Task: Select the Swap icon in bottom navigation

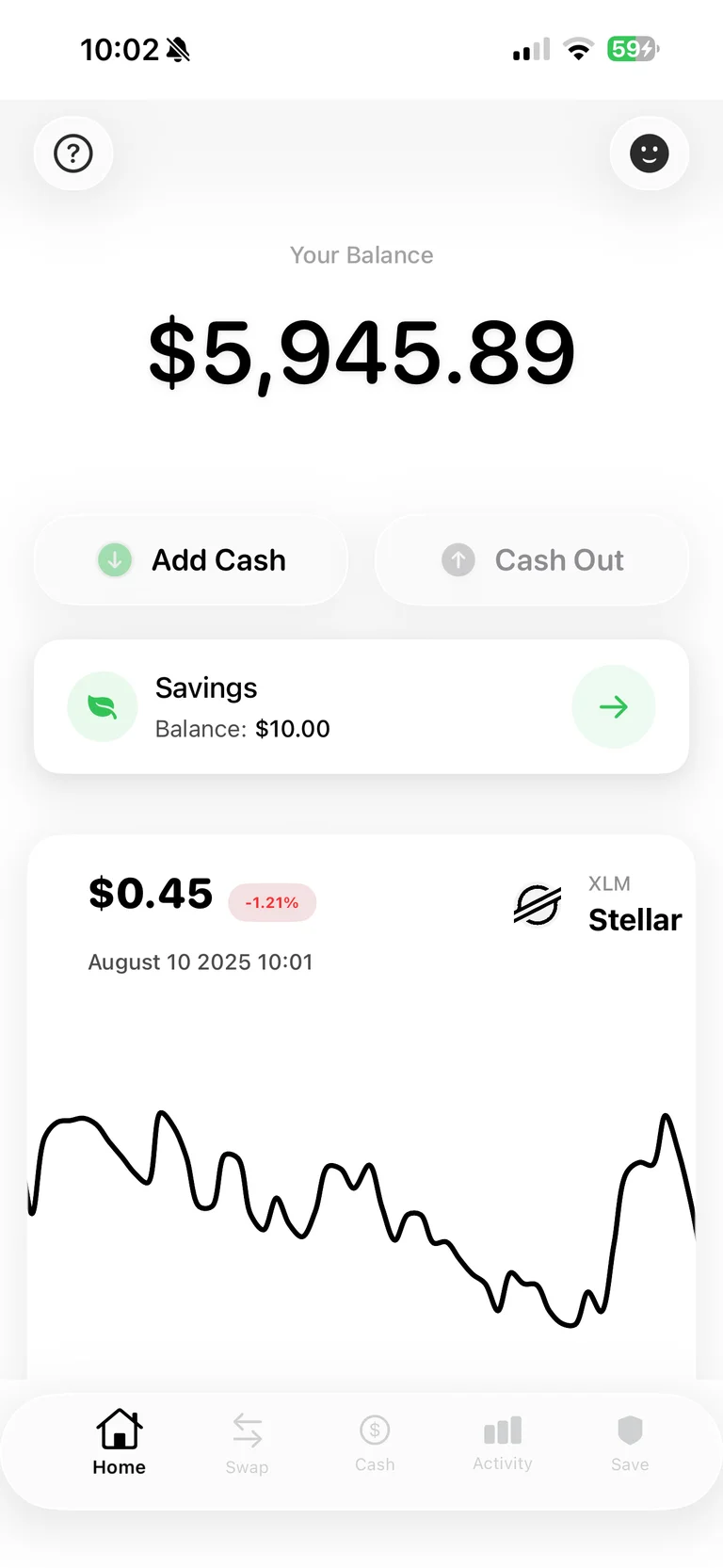Action: click(247, 1430)
